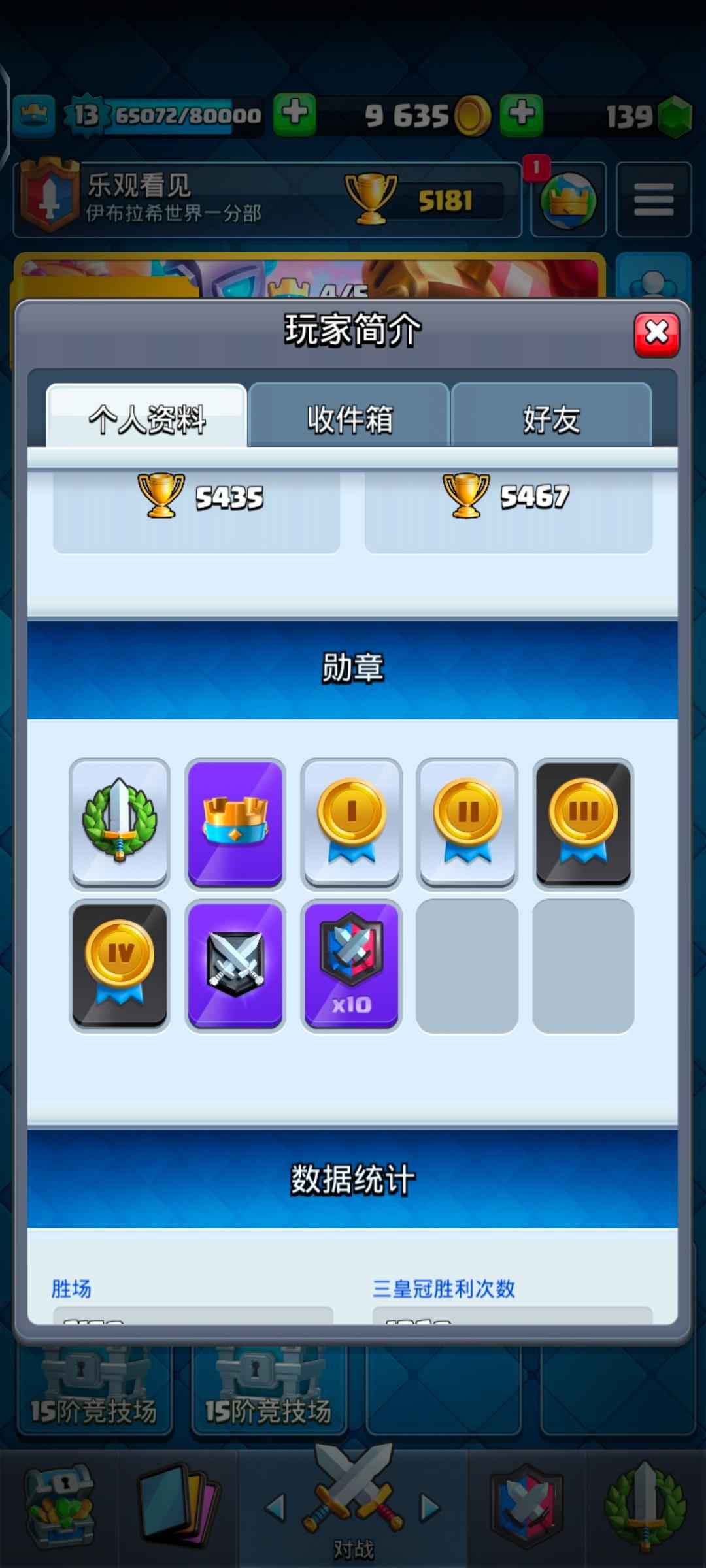The image size is (706, 1568).
Task: Tap the crossed swords purple badge
Action: (235, 964)
